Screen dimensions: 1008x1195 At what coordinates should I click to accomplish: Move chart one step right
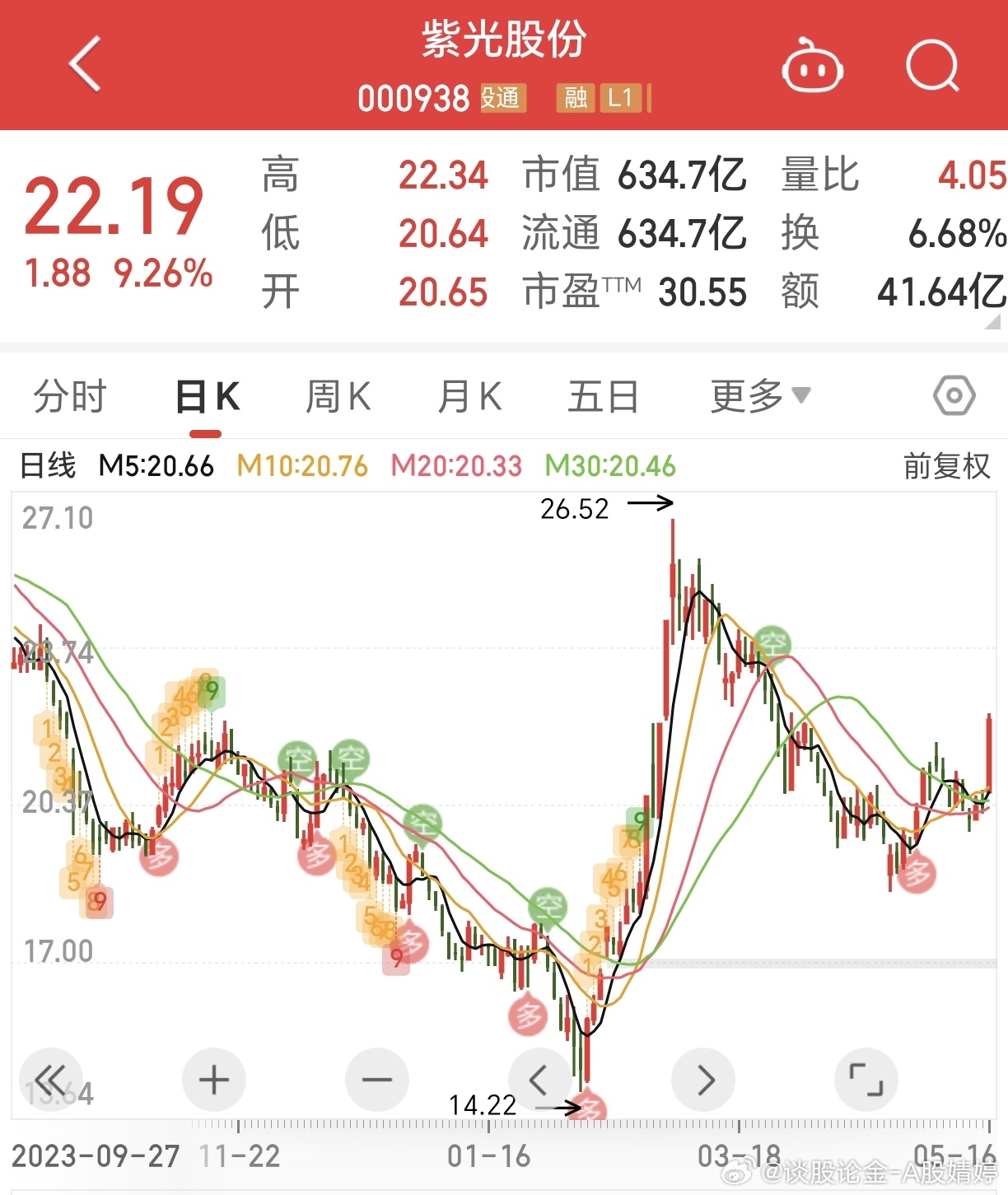pos(703,1080)
